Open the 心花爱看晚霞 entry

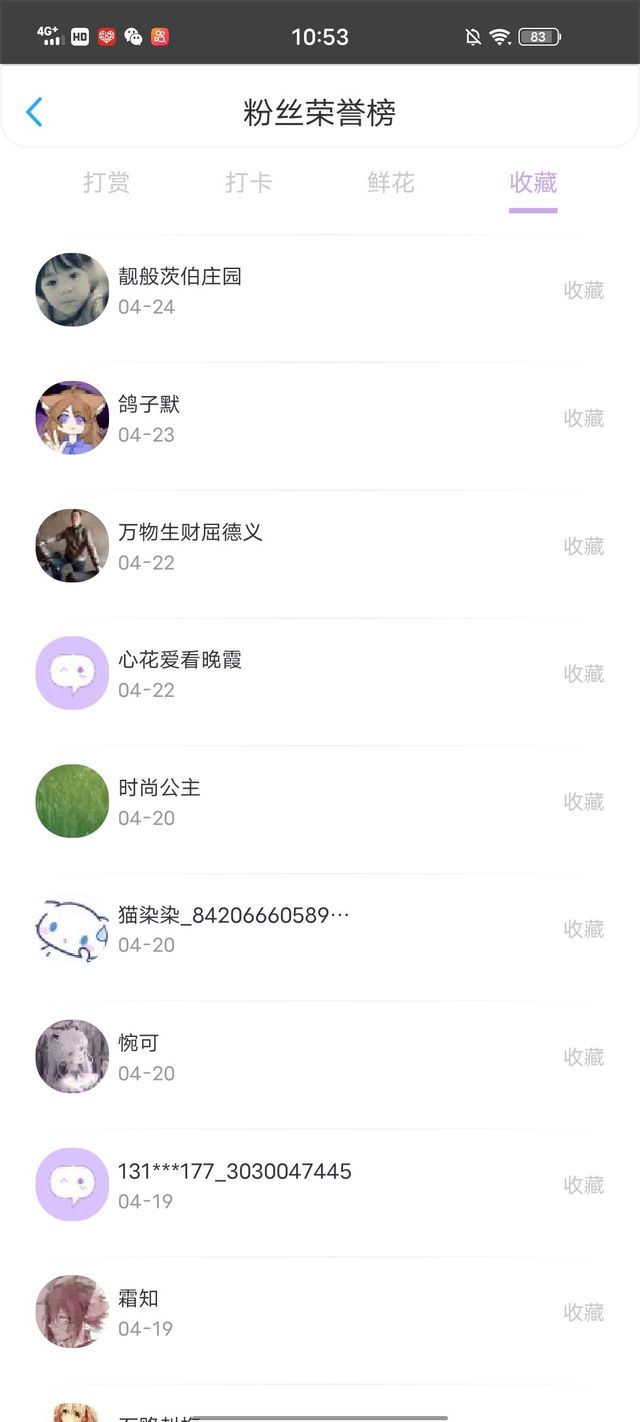320,674
